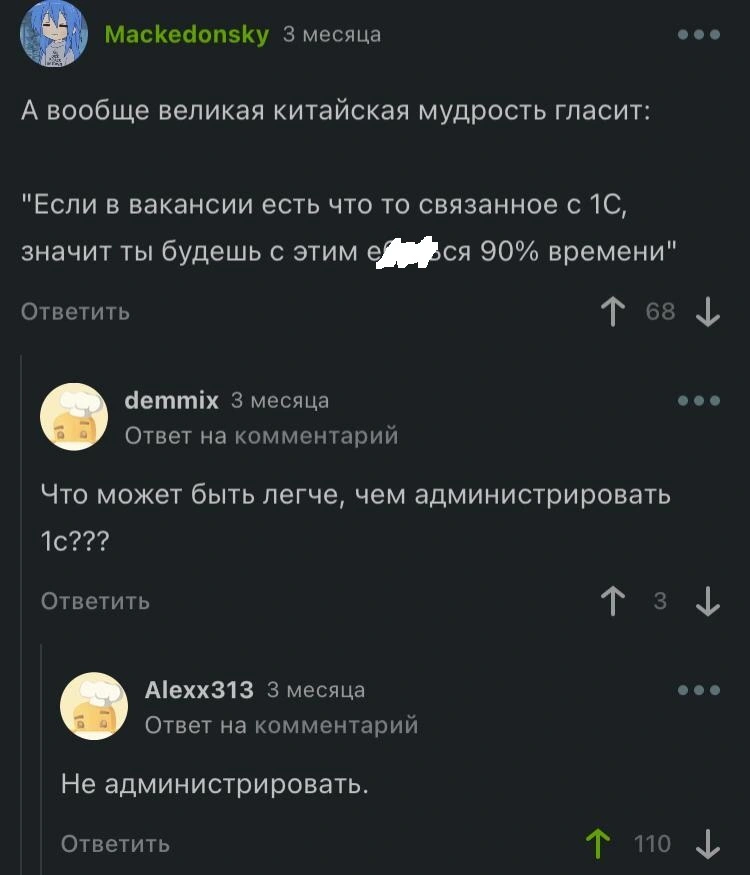Open the overflow menu on Mackedonsky's comment

point(698,34)
